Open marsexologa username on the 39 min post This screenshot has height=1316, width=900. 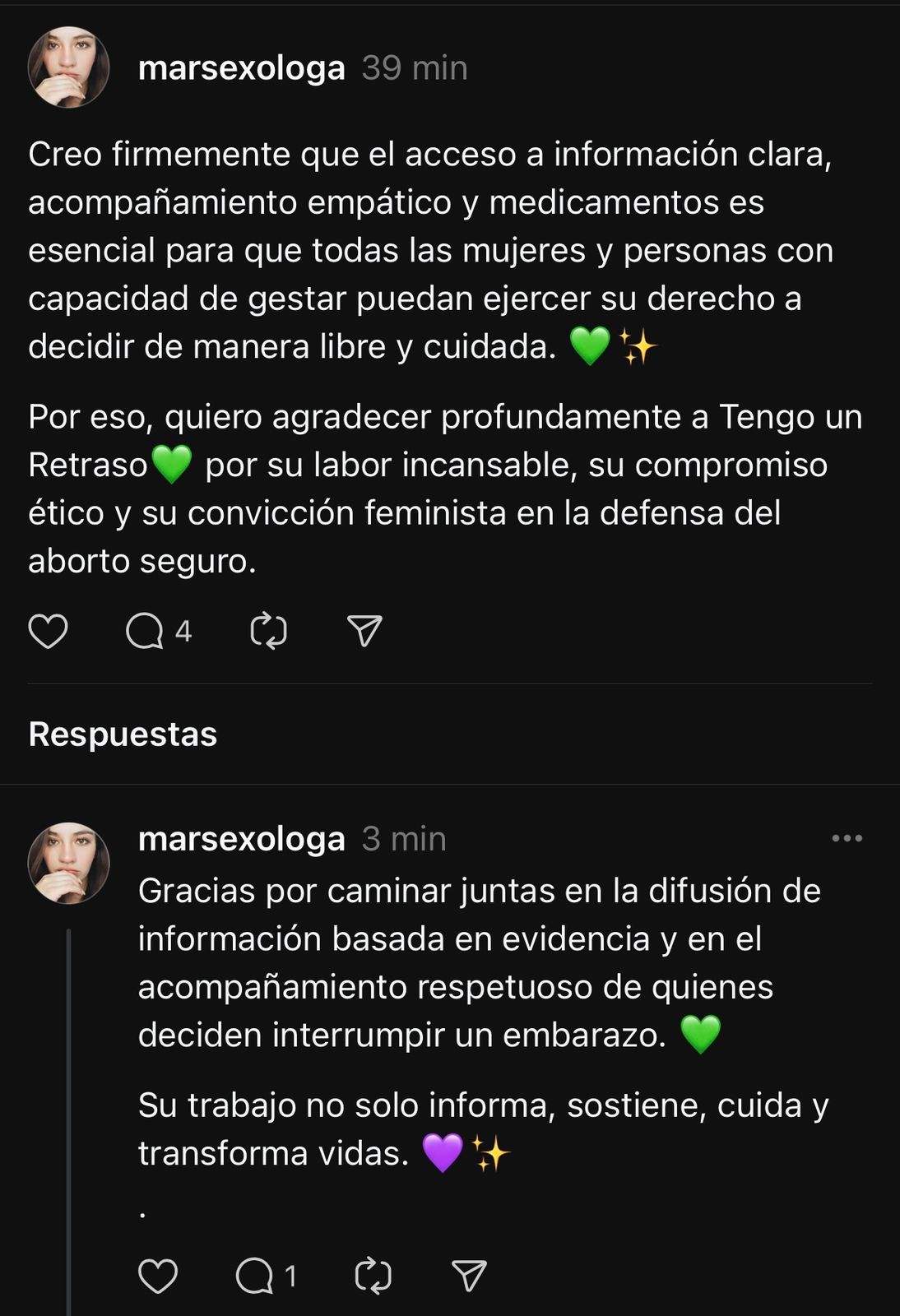pos(241,68)
